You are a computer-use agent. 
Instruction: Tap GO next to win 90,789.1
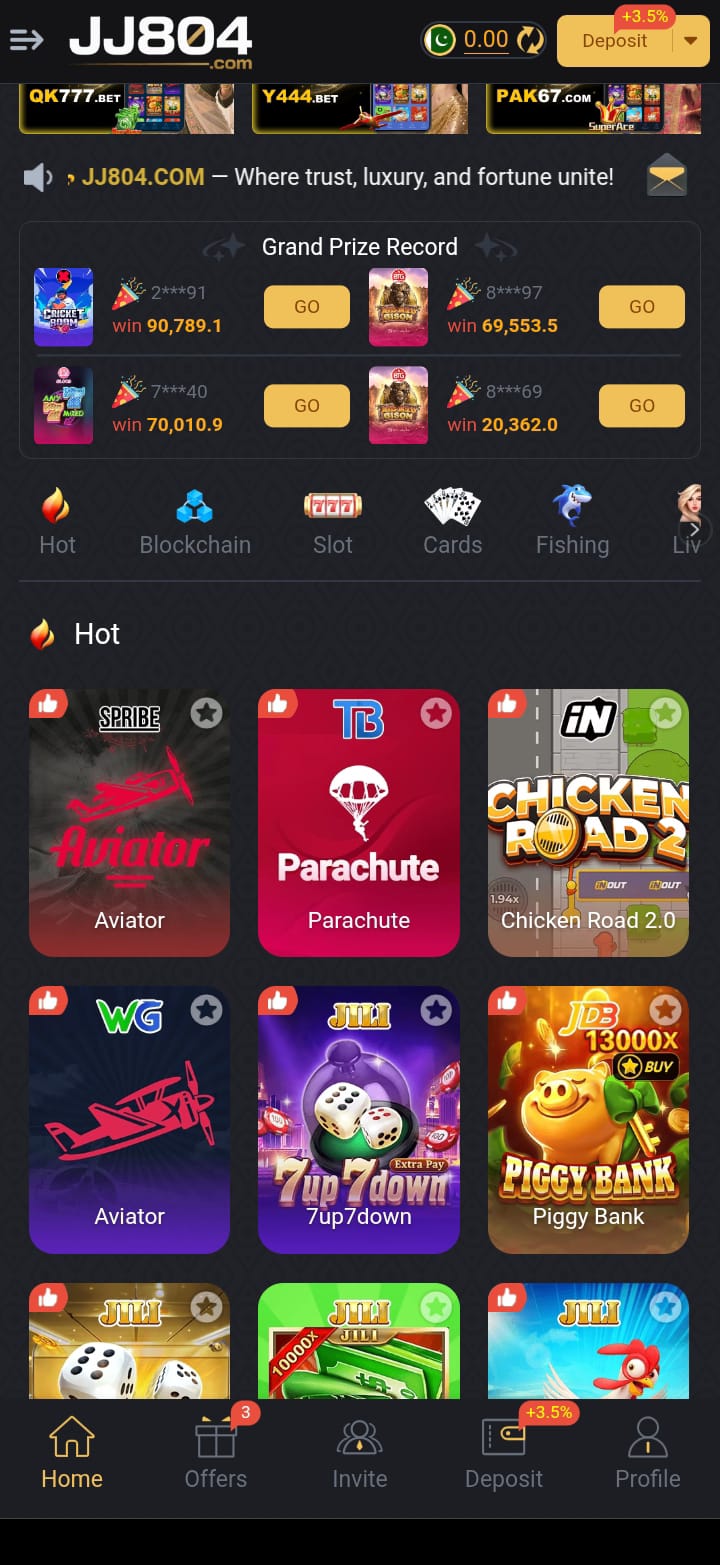(x=307, y=307)
